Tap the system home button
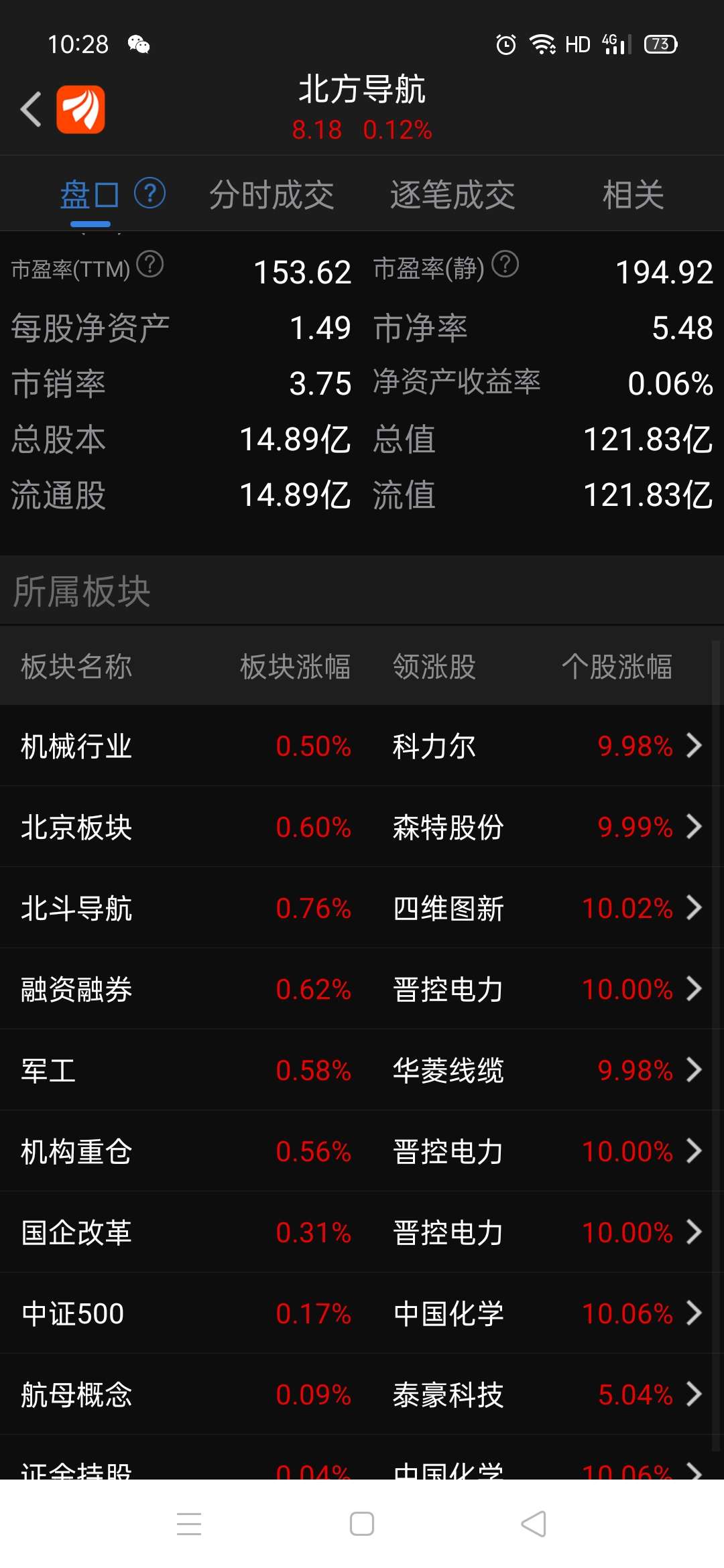724x1568 pixels. [362, 1524]
